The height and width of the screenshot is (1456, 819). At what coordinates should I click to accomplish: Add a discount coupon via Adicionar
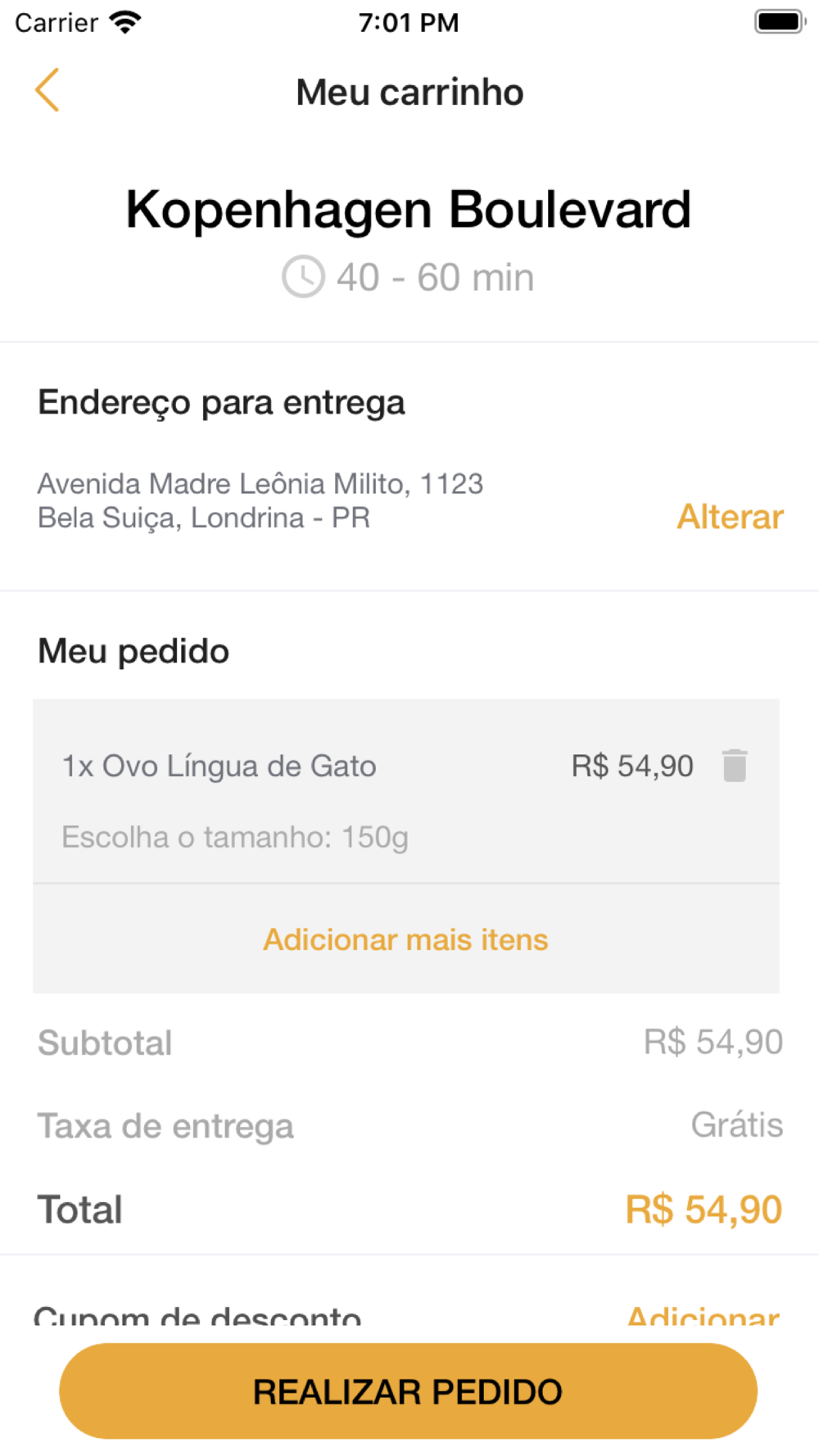click(x=703, y=1315)
